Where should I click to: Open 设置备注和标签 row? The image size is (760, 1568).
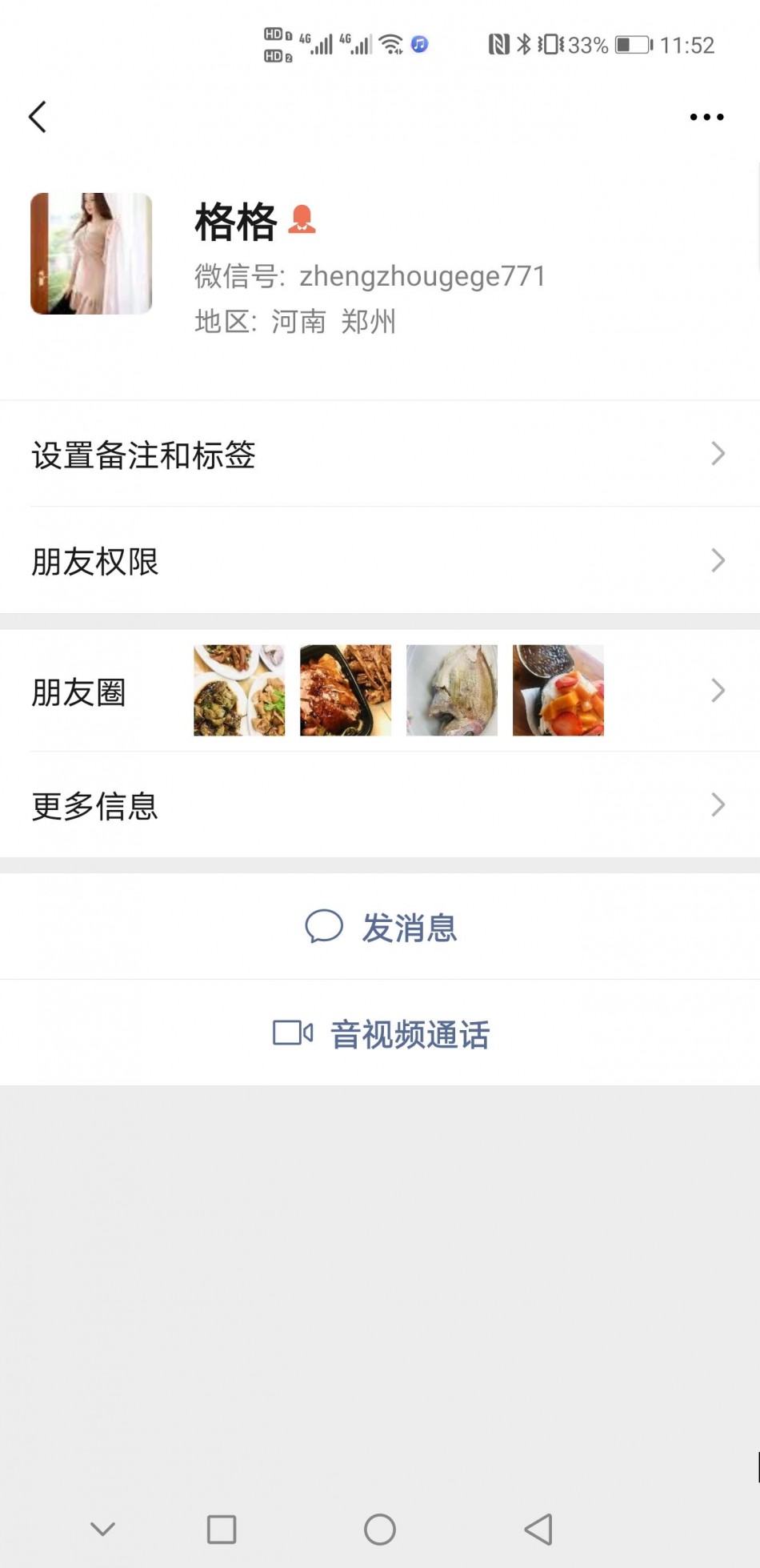(380, 455)
